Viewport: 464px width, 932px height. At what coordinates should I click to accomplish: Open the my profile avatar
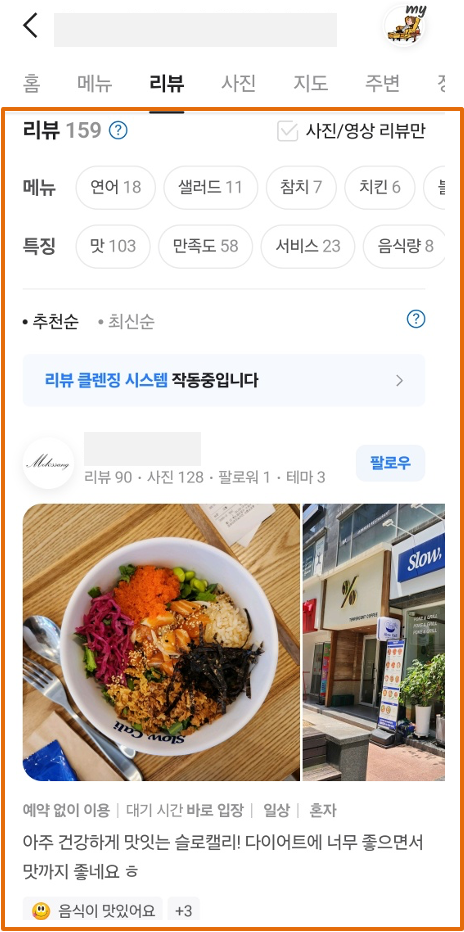point(405,26)
